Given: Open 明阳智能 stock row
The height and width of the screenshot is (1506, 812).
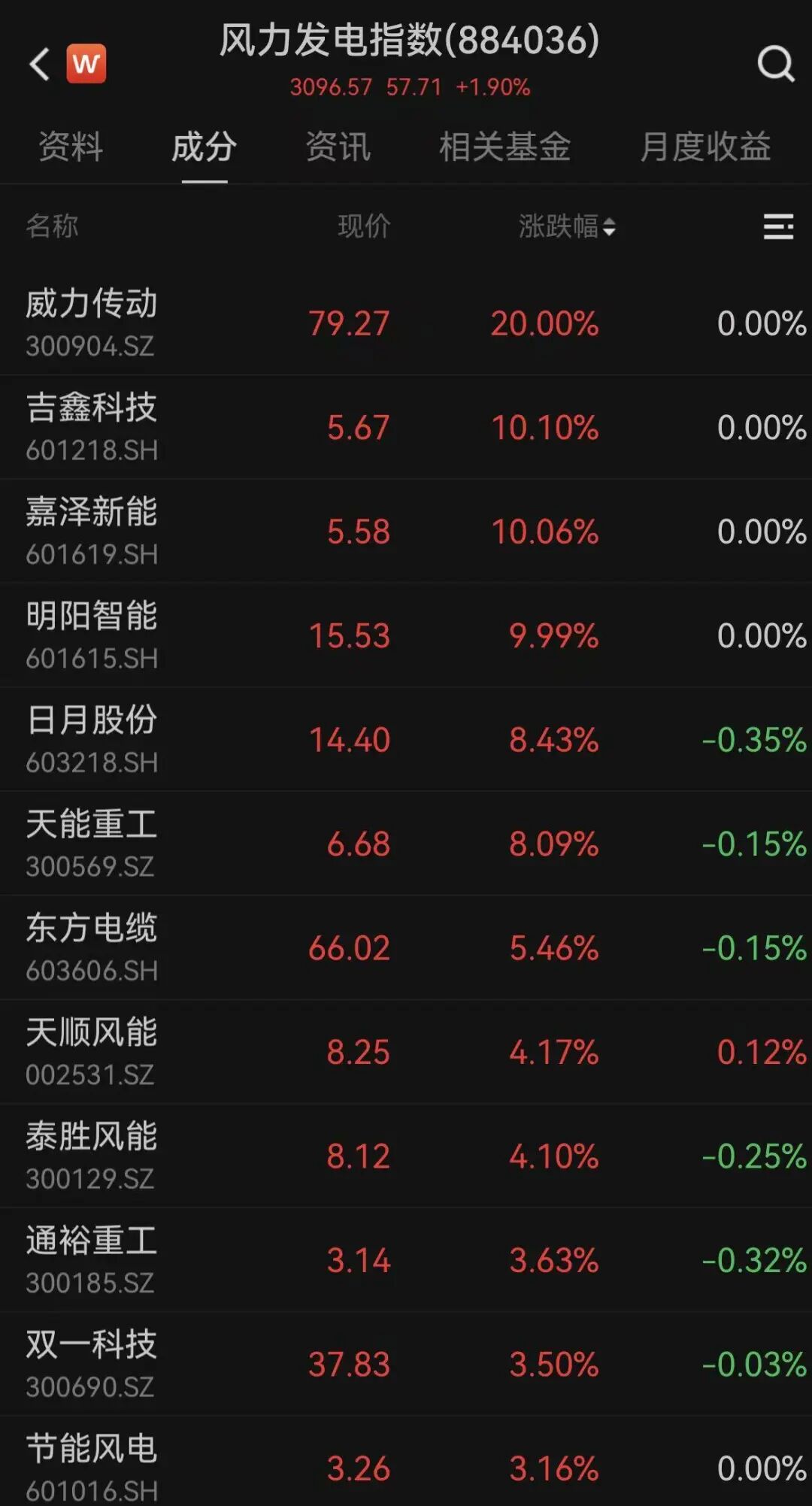Looking at the screenshot, I should tap(406, 635).
